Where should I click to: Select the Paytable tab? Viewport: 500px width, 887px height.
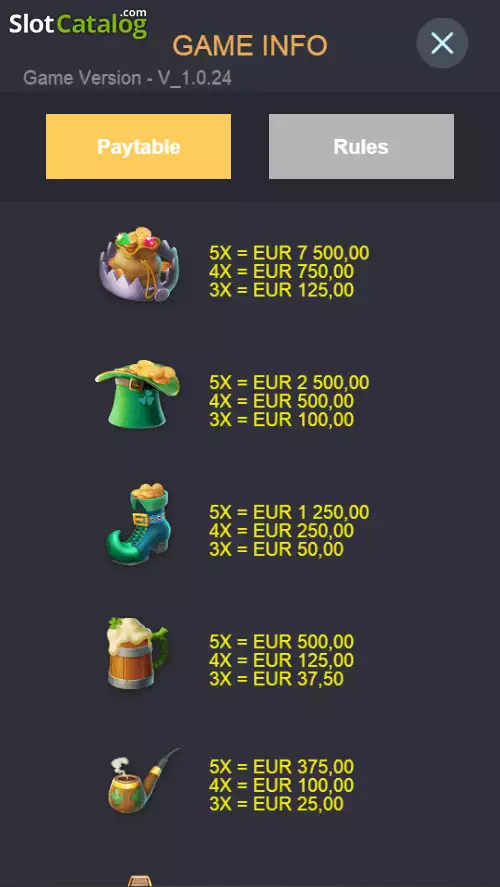(138, 147)
